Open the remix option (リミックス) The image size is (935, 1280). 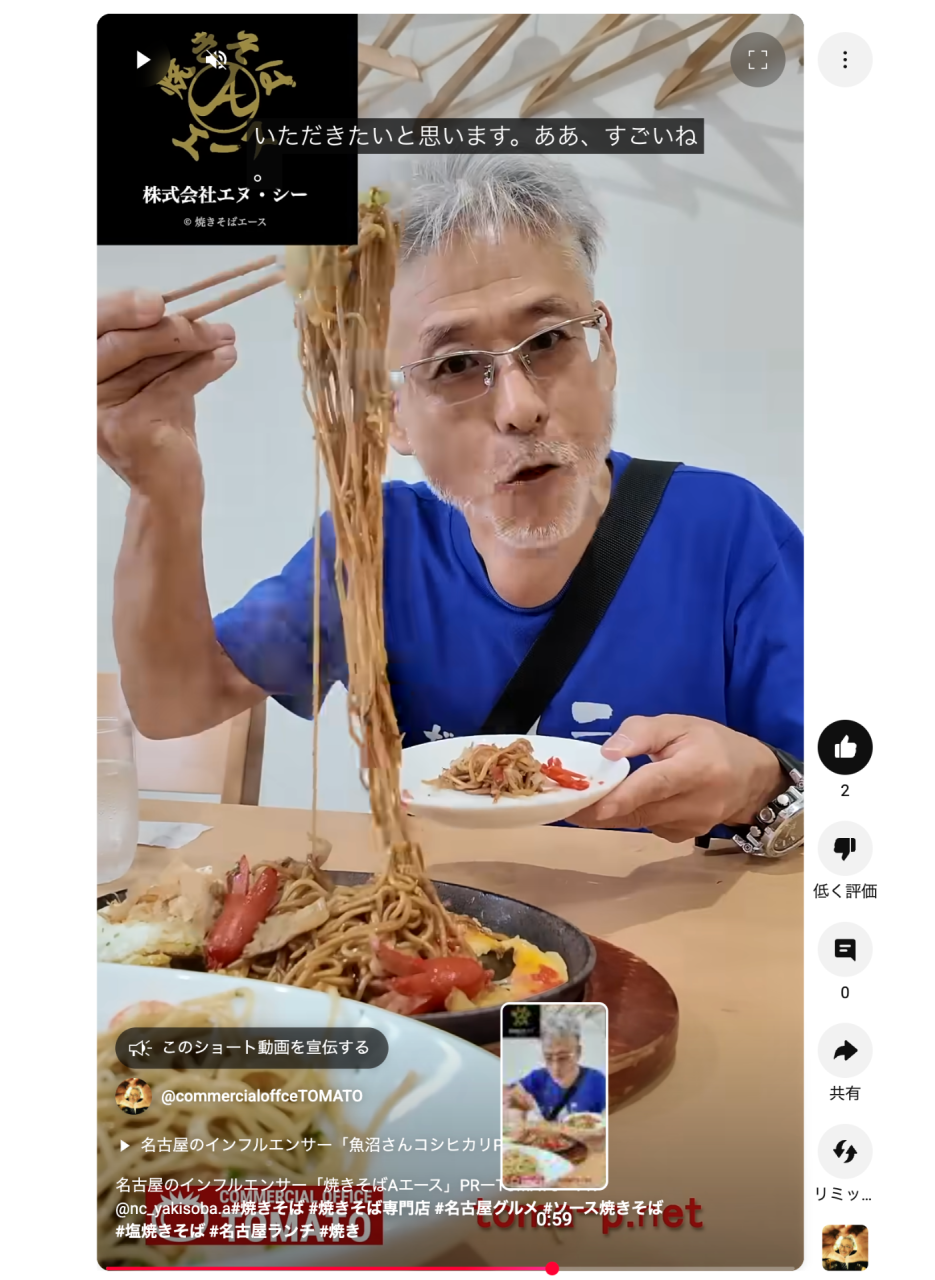[844, 1152]
